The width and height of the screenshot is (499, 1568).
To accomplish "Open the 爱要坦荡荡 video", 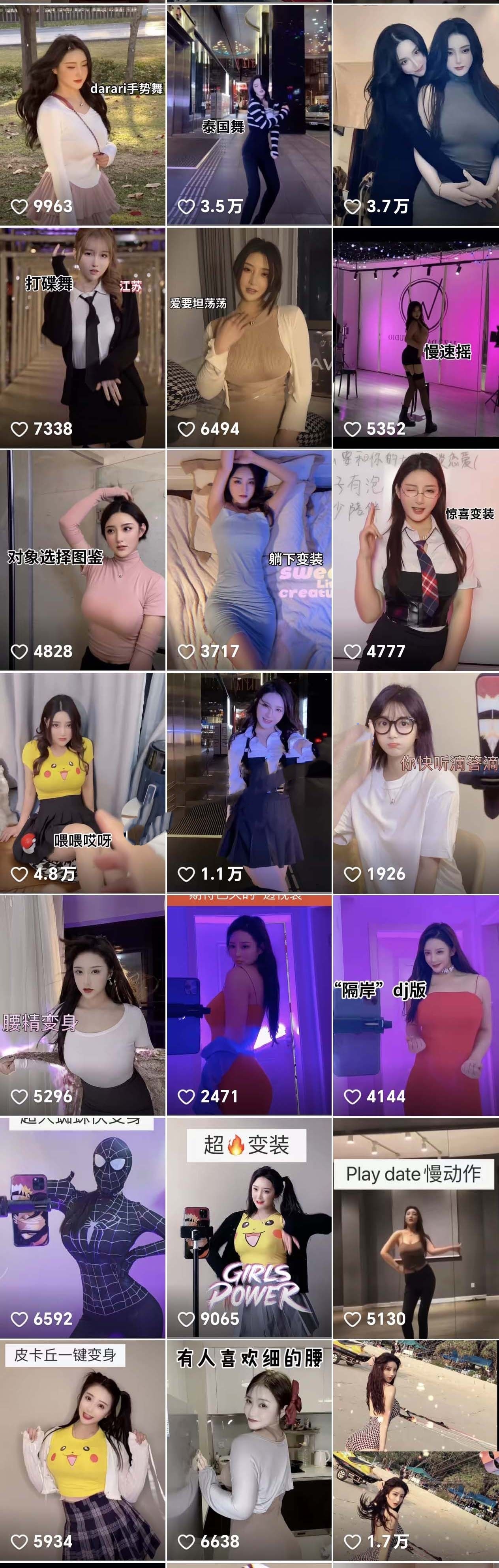I will click(249, 338).
